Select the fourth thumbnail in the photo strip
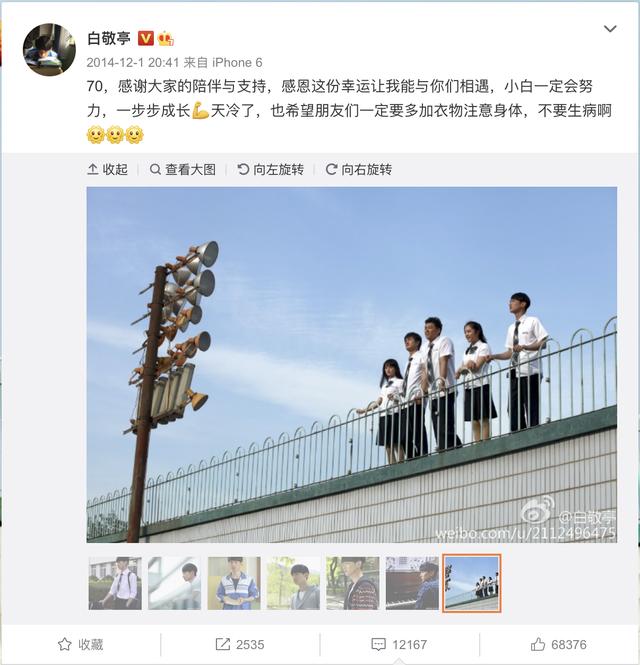 293,583
